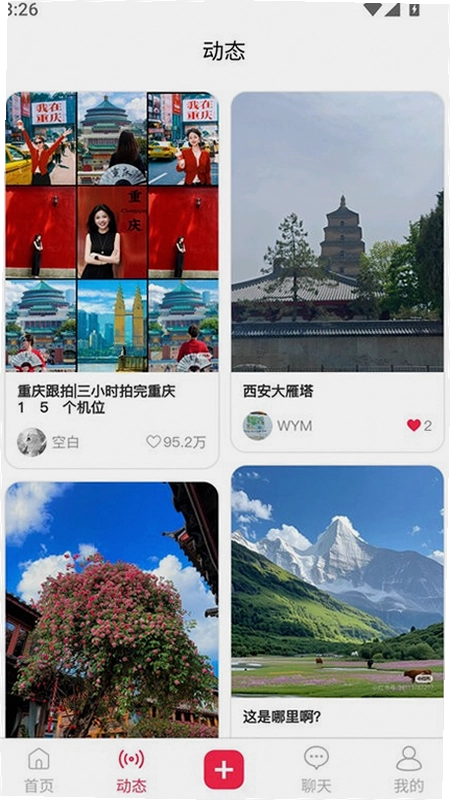The height and width of the screenshot is (800, 450).
Task: Unlike the 西安大雁塔 post heart
Action: 414,425
